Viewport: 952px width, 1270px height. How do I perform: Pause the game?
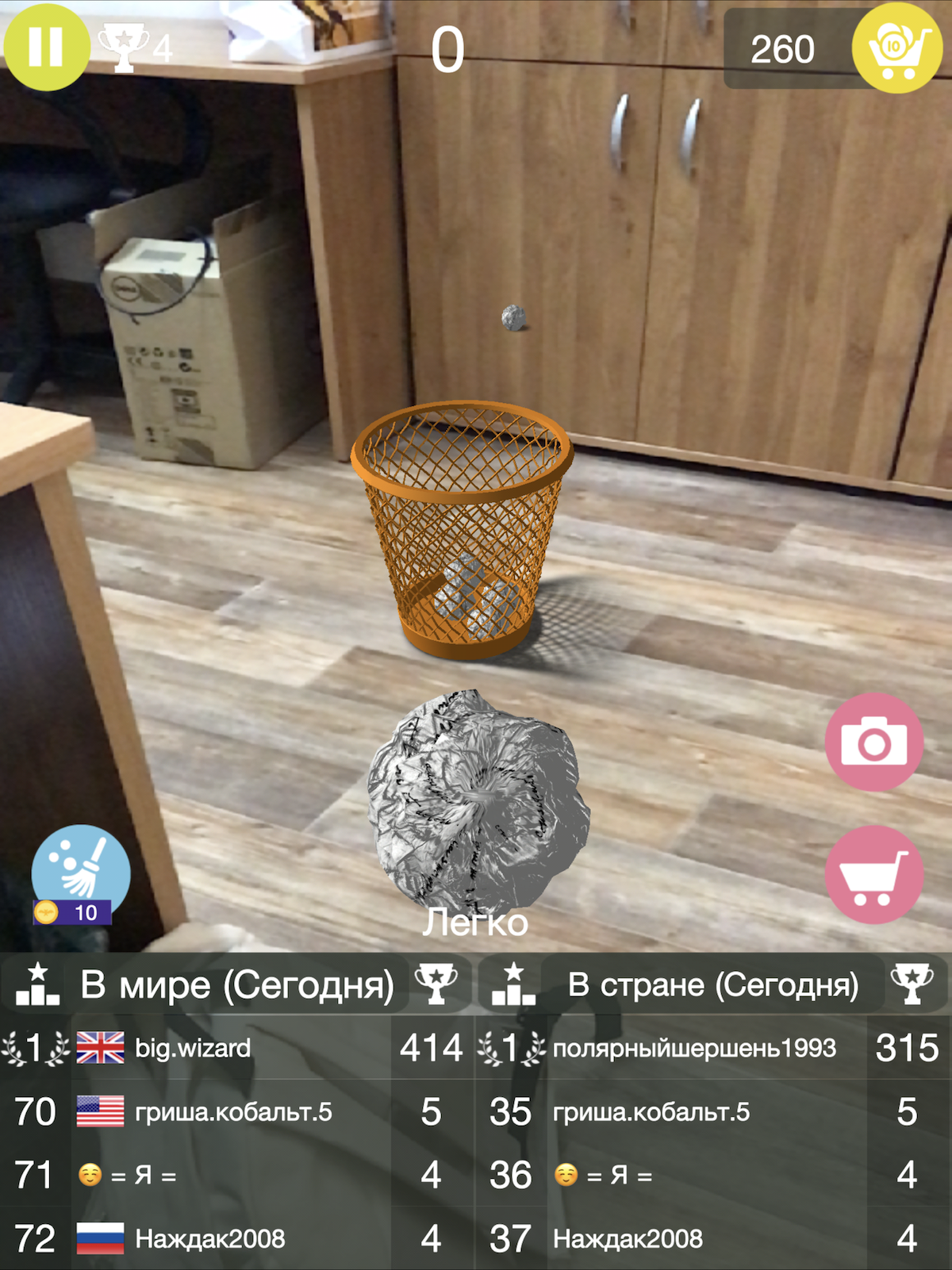pyautogui.click(x=46, y=47)
